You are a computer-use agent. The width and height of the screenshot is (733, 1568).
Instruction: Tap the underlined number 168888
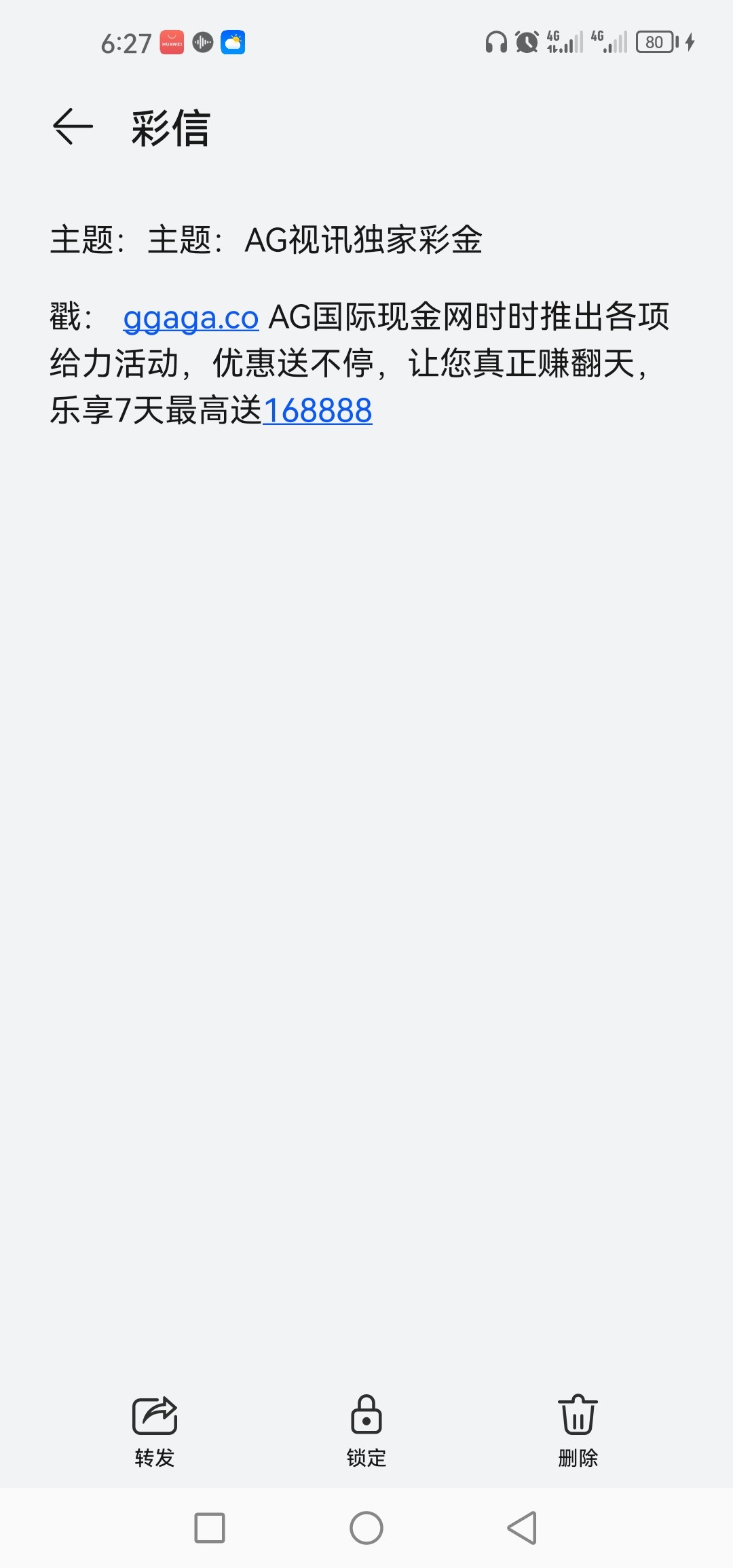point(318,411)
